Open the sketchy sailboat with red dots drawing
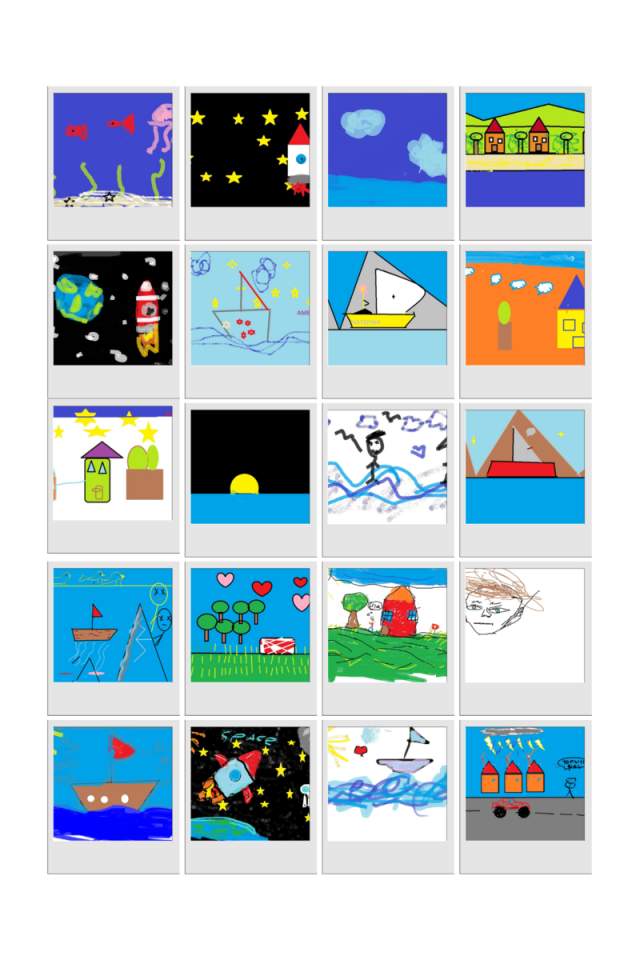 (x=250, y=308)
